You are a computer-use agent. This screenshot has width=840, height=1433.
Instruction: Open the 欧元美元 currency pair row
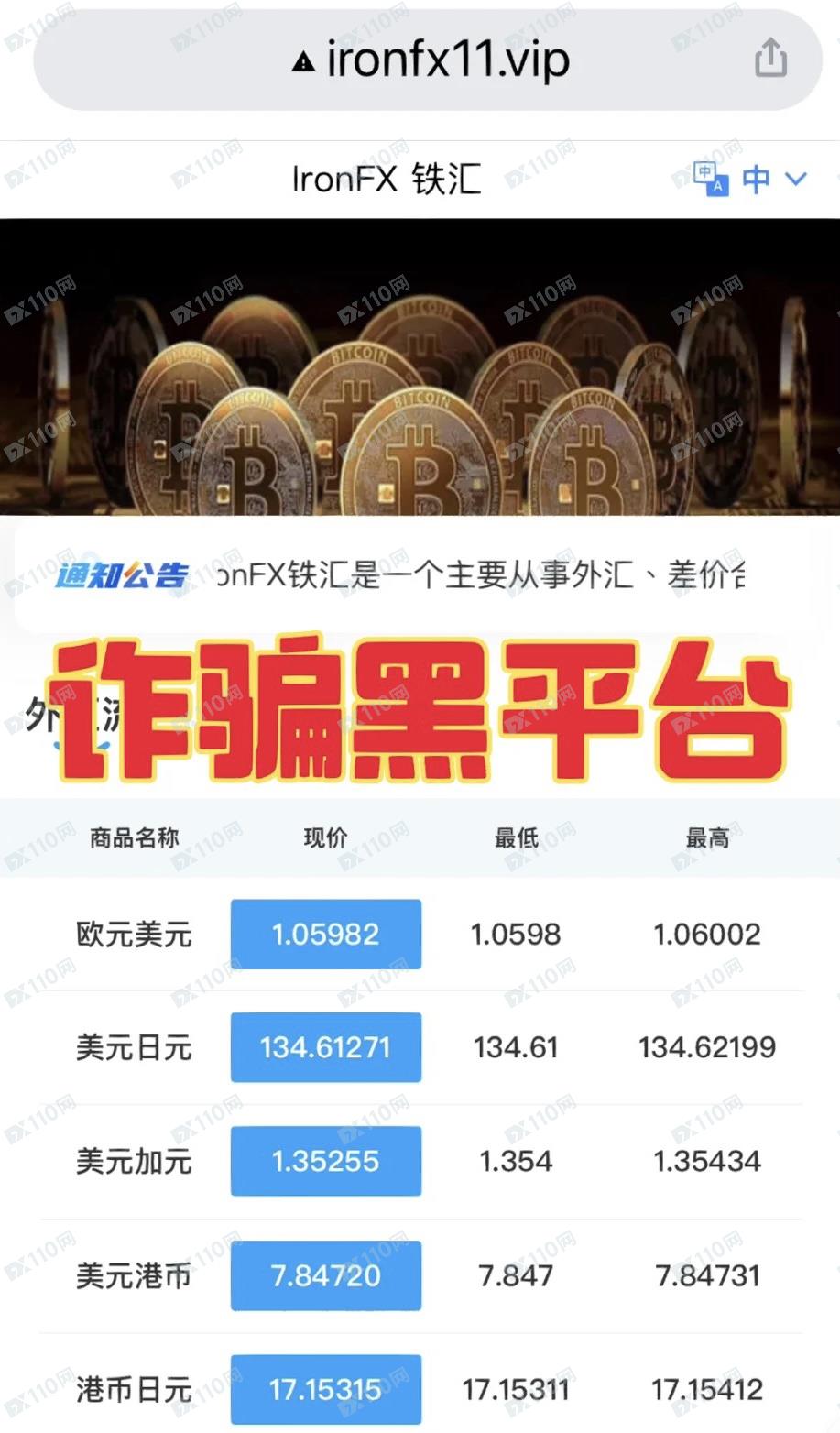[x=134, y=935]
